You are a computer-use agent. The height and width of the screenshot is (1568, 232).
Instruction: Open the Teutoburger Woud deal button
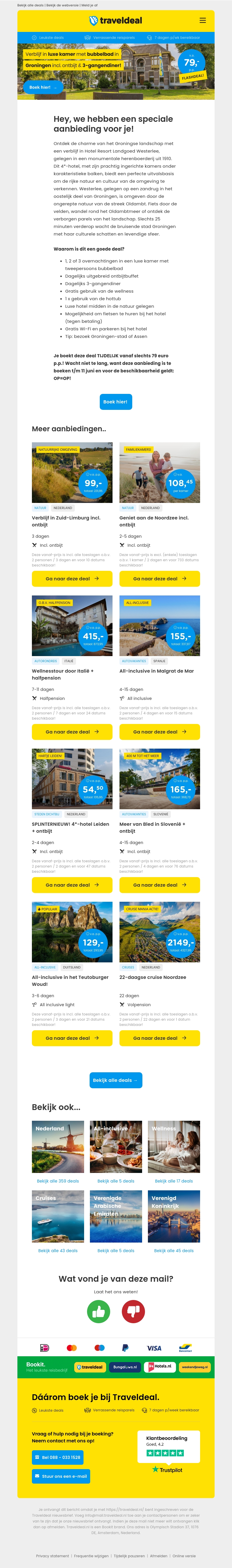tap(72, 1038)
